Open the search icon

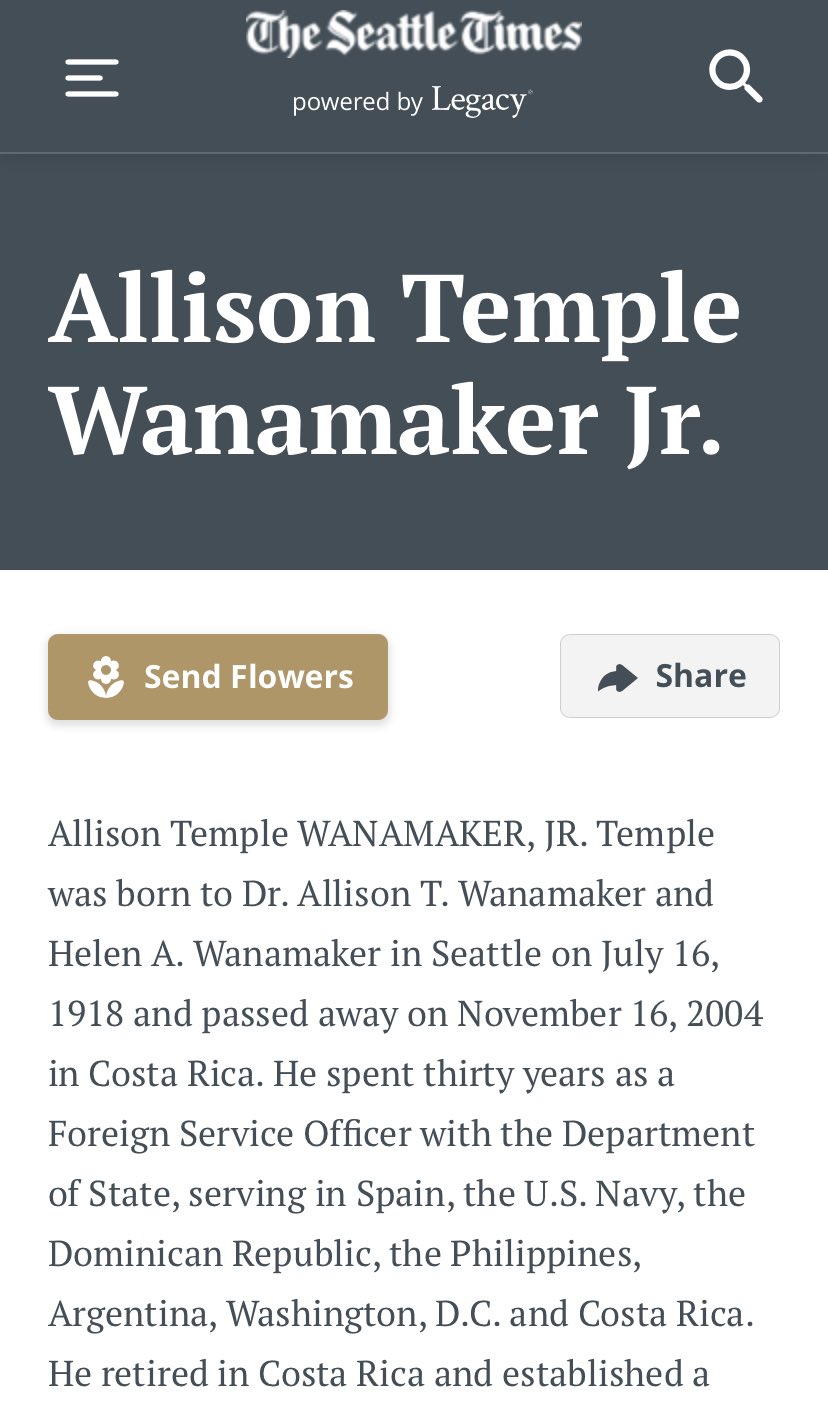(736, 76)
